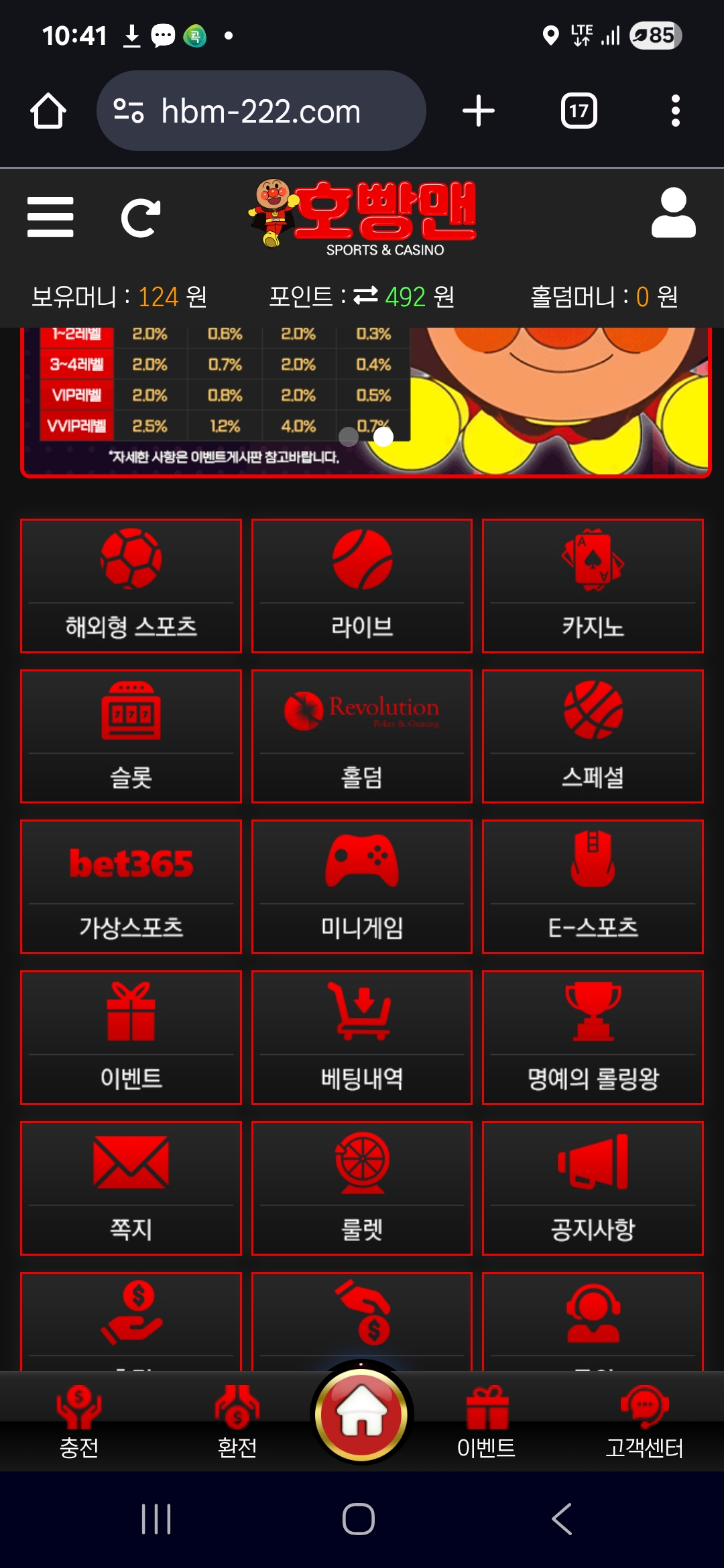724x1568 pixels.
Task: Open the 홀덤 Revolution tile
Action: pos(362,736)
